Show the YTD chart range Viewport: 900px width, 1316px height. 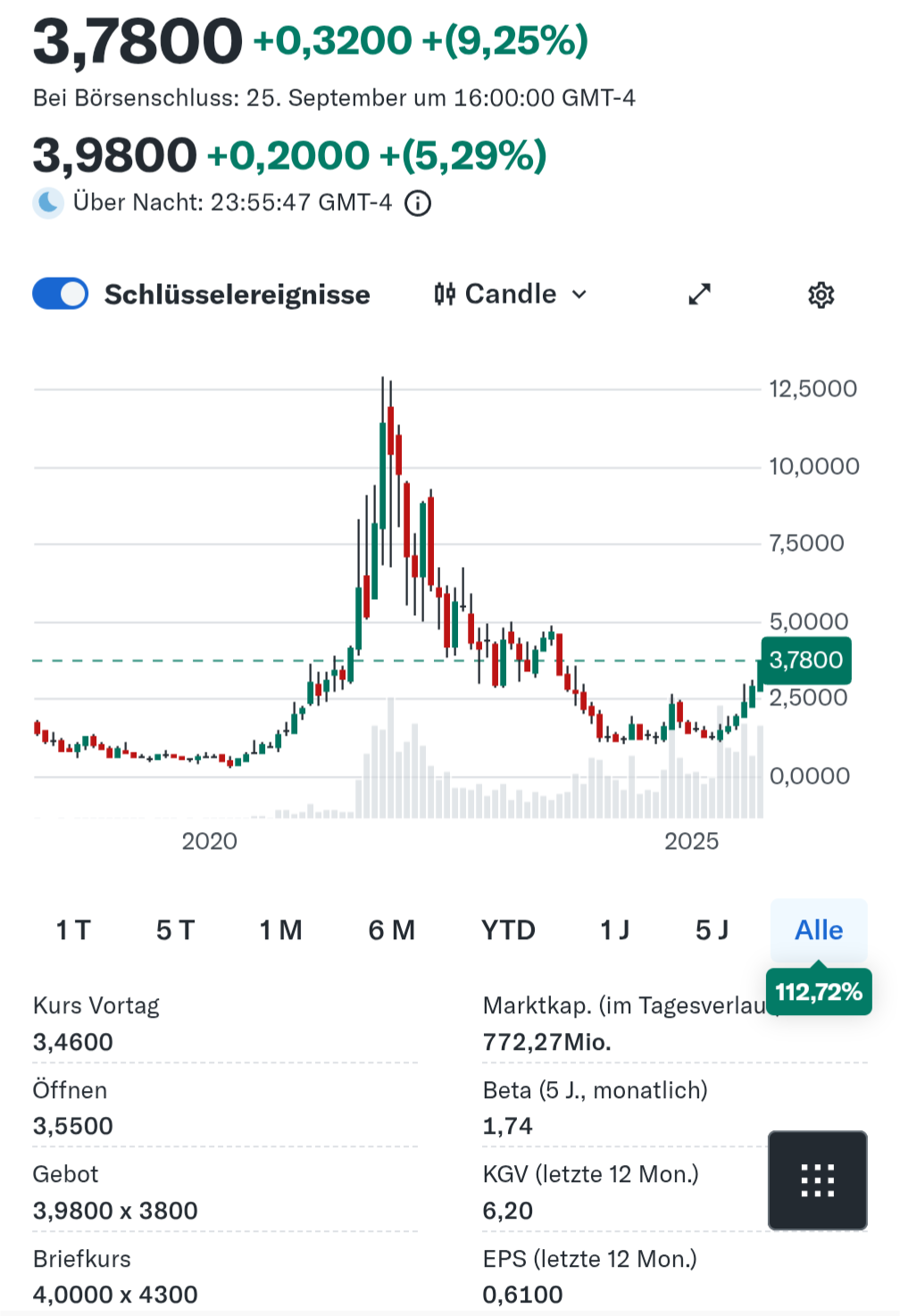pos(508,930)
